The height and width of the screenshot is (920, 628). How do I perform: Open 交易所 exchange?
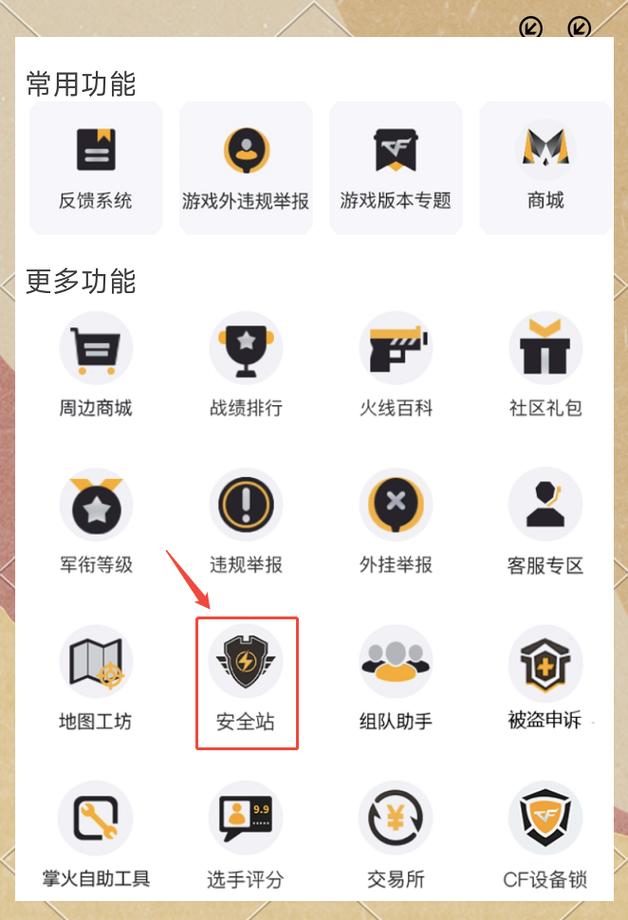pyautogui.click(x=396, y=836)
